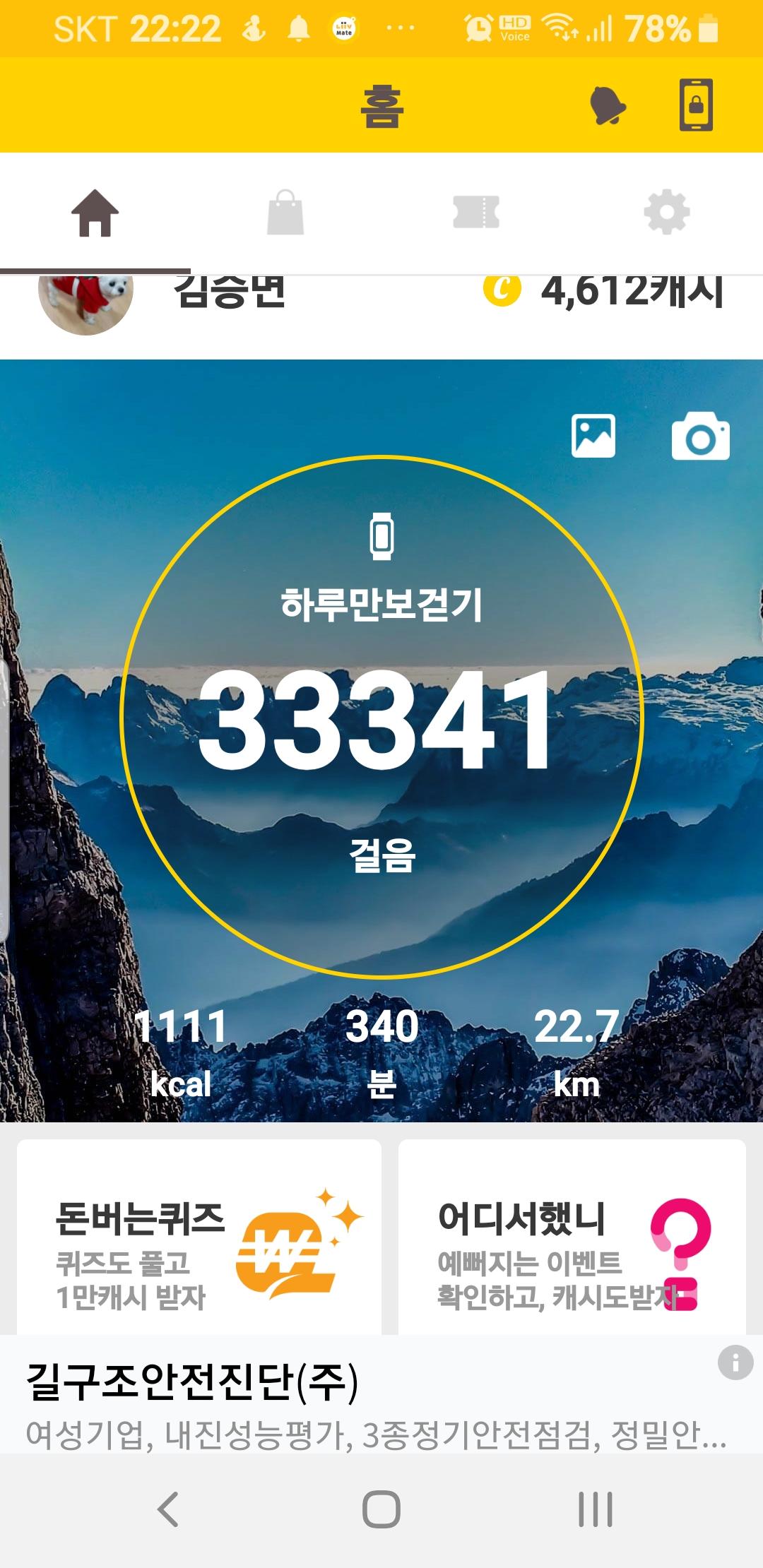Open the notifications bell
Image resolution: width=763 pixels, height=1568 pixels.
point(608,106)
